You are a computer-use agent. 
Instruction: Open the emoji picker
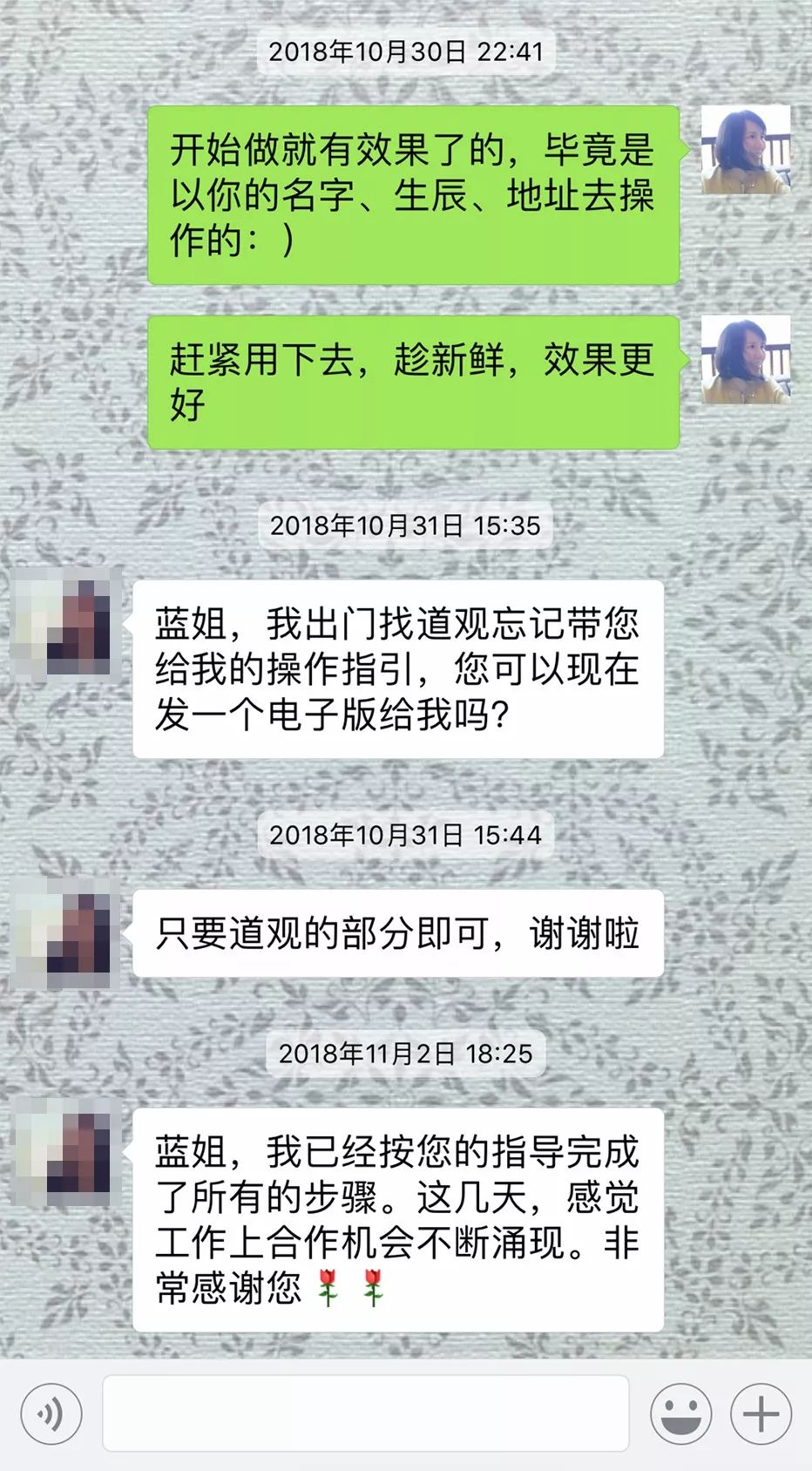pyautogui.click(x=680, y=1413)
